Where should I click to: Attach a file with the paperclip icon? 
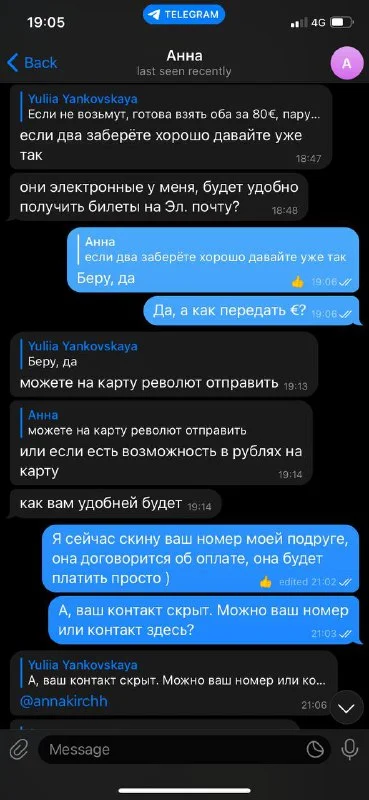pyautogui.click(x=18, y=749)
